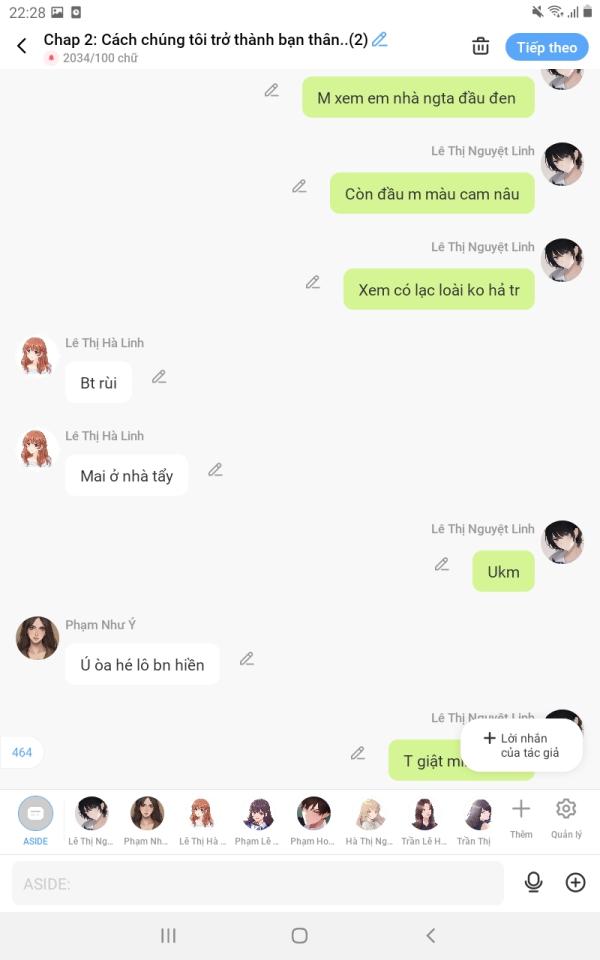Go back using the top-left arrow
The image size is (600, 960).
(22, 46)
